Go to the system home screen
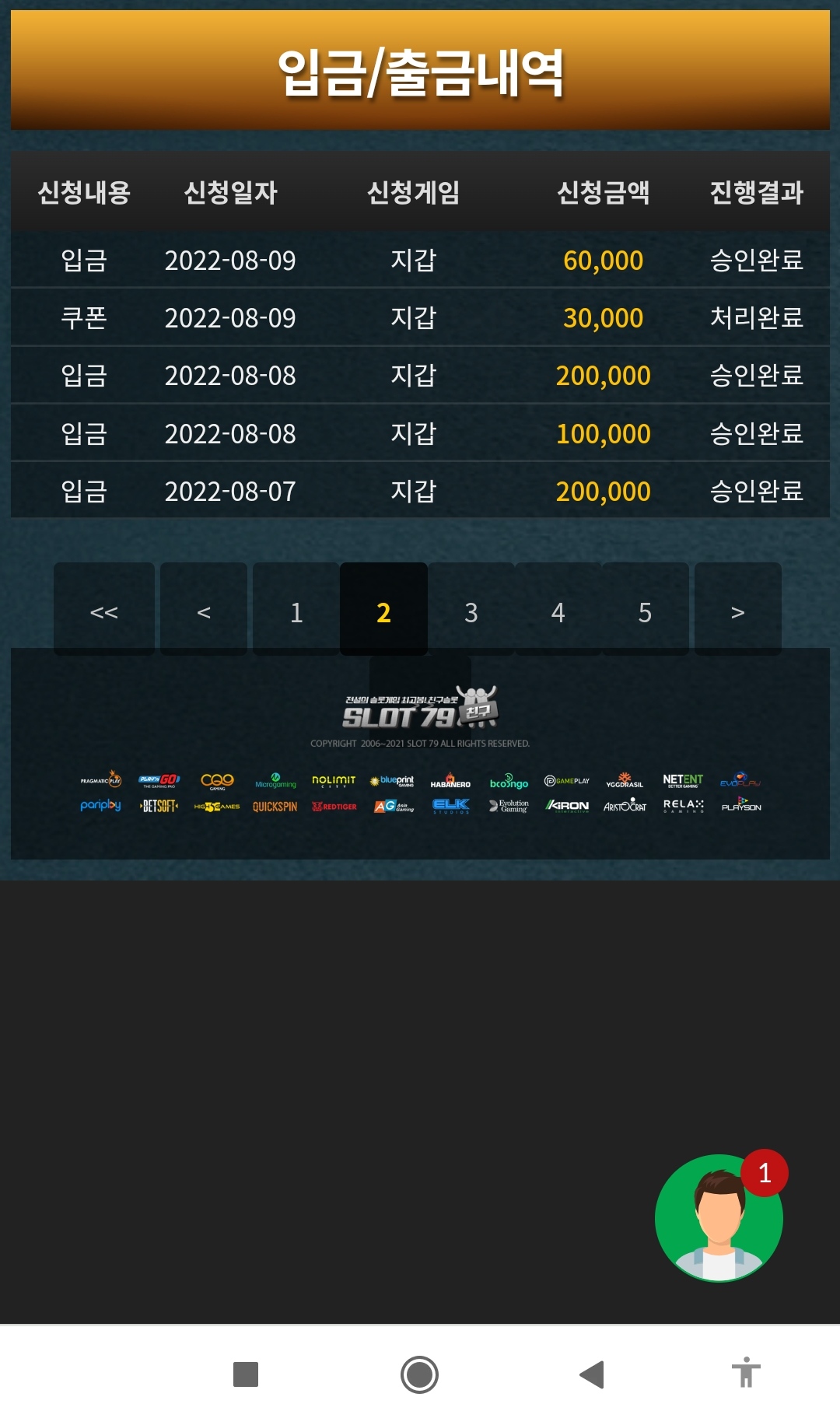840x1425 pixels. 420,1374
